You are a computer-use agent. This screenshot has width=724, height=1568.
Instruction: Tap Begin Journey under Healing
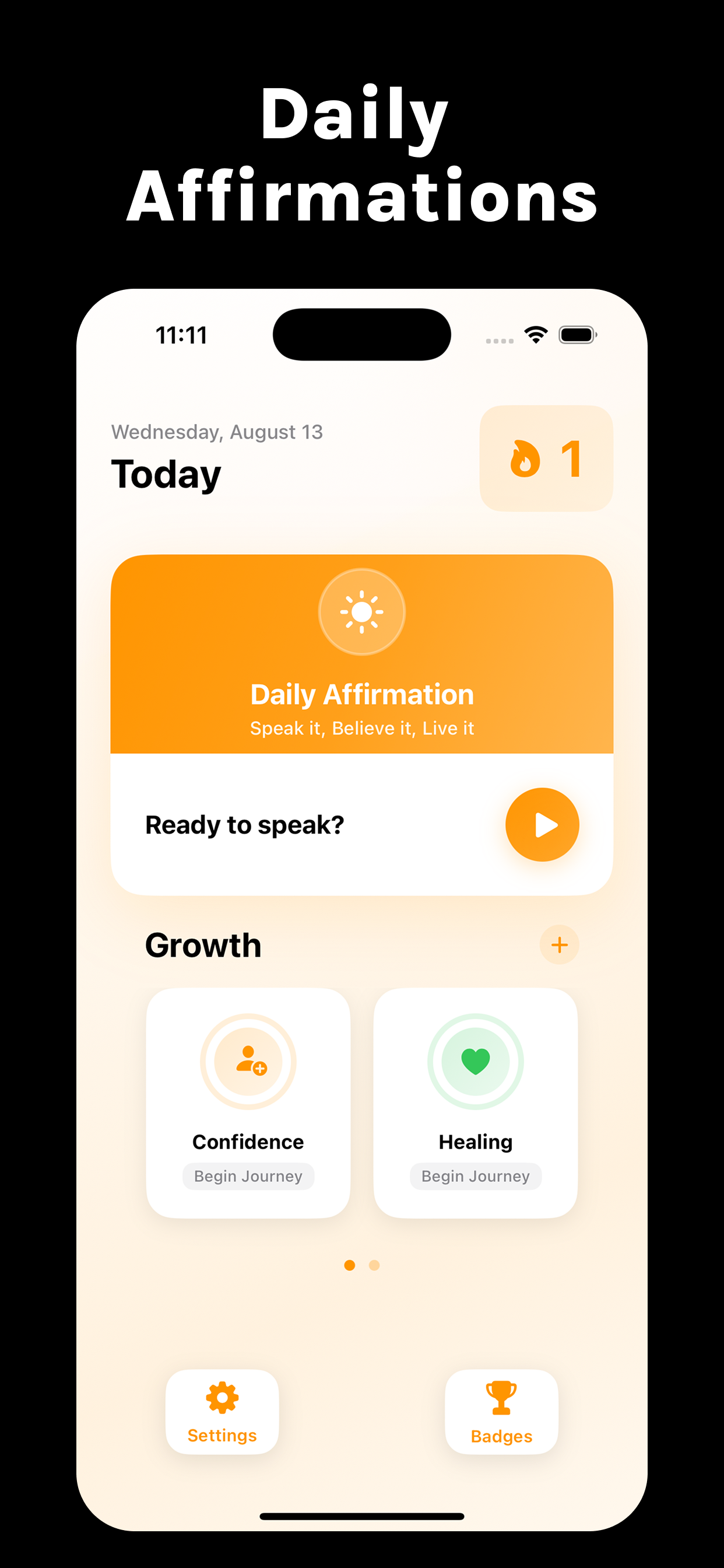pyautogui.click(x=475, y=1176)
